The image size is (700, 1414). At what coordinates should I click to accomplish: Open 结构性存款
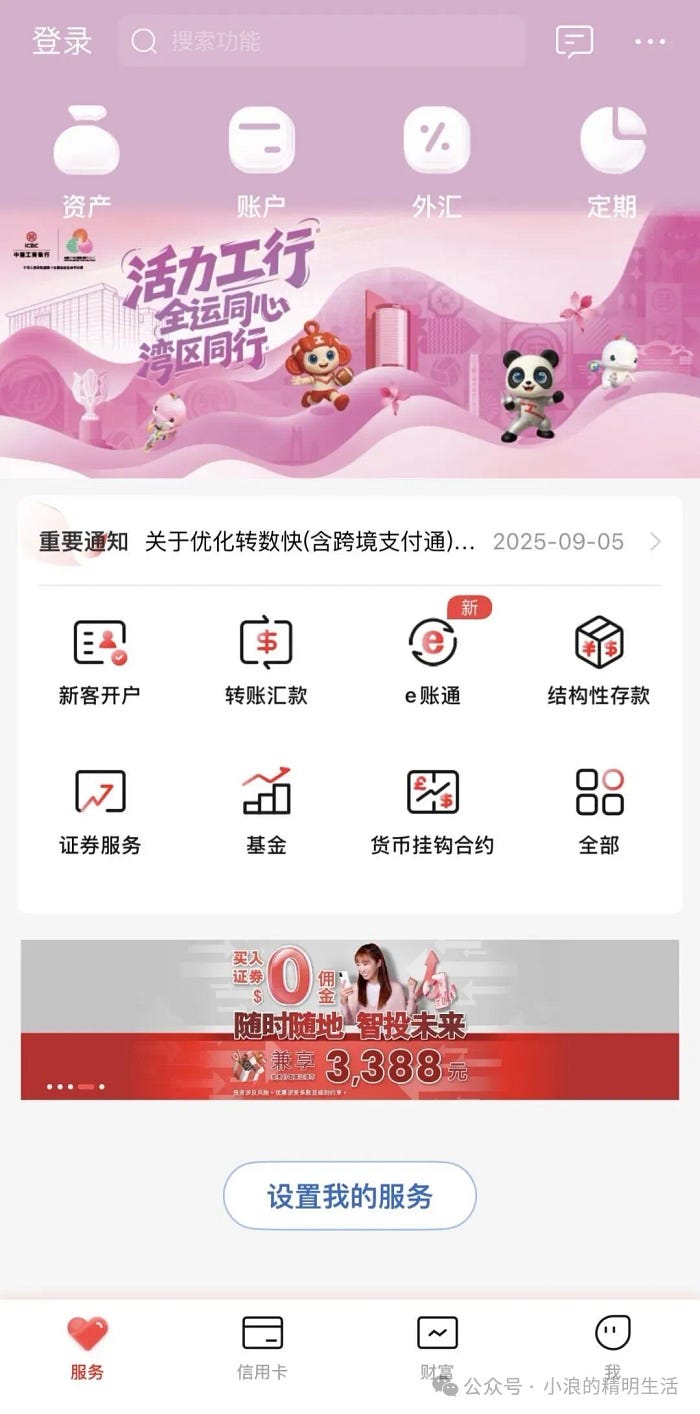pos(599,660)
